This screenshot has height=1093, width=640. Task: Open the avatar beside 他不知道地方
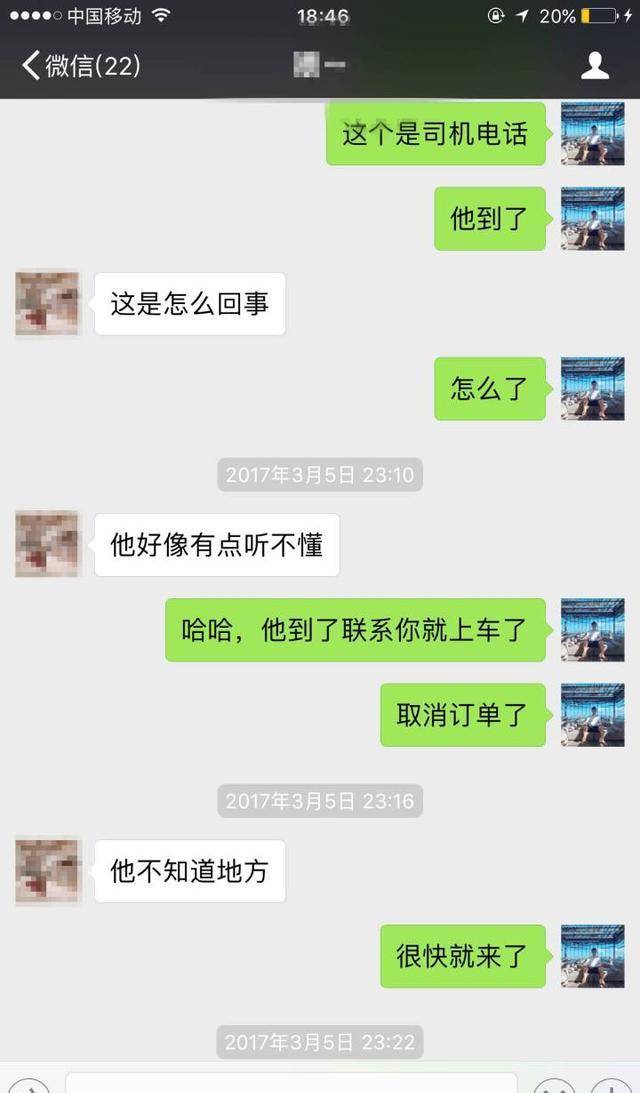click(47, 871)
